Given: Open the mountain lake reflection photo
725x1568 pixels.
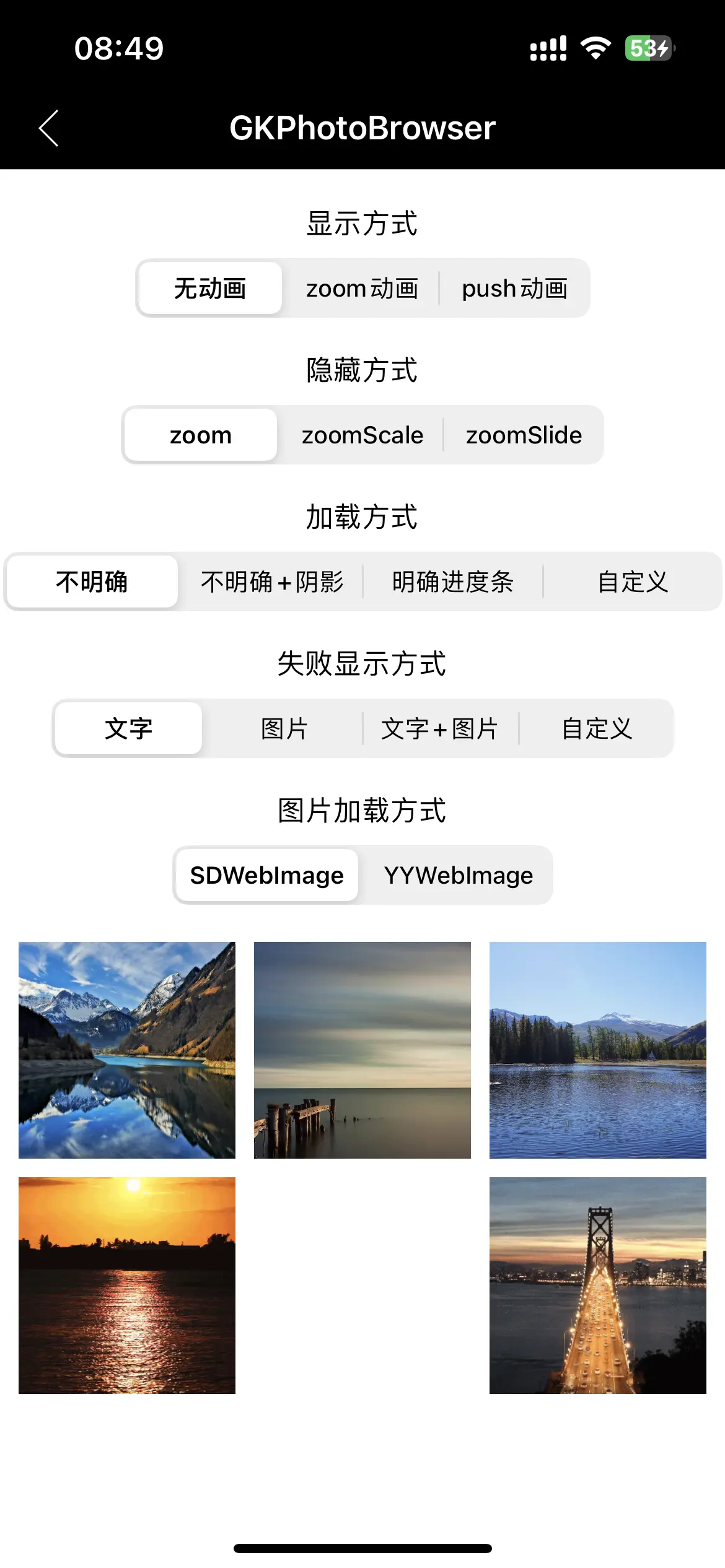Looking at the screenshot, I should [127, 1050].
